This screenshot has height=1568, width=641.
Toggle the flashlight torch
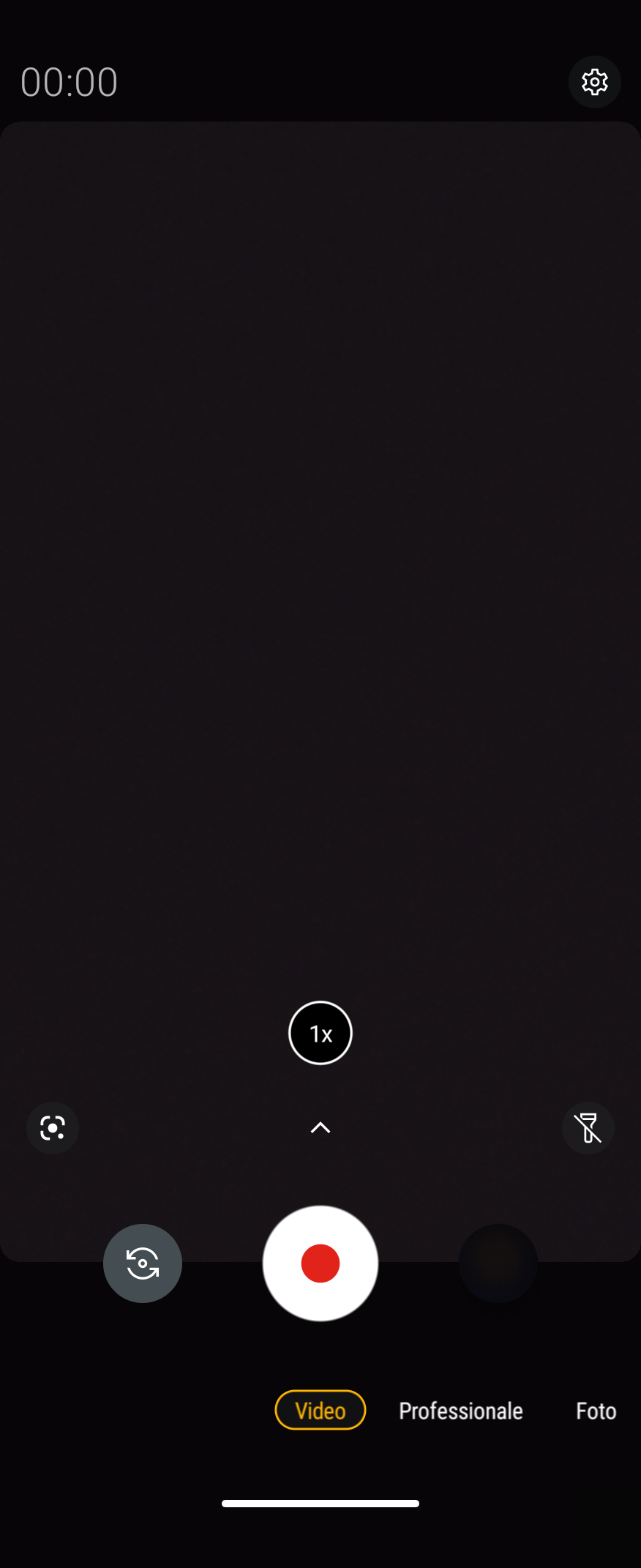coord(588,1128)
